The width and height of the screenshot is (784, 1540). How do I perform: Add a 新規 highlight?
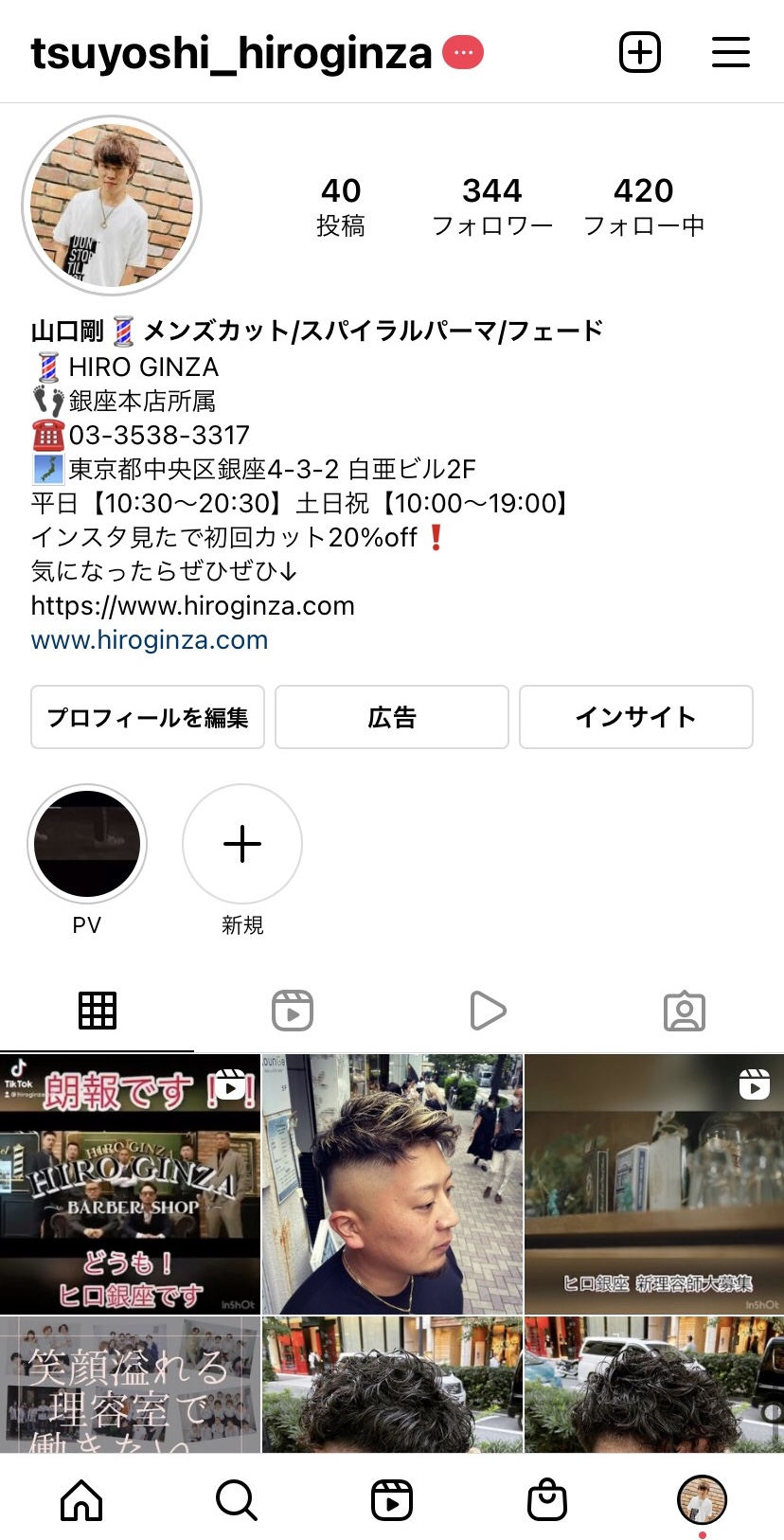click(242, 844)
